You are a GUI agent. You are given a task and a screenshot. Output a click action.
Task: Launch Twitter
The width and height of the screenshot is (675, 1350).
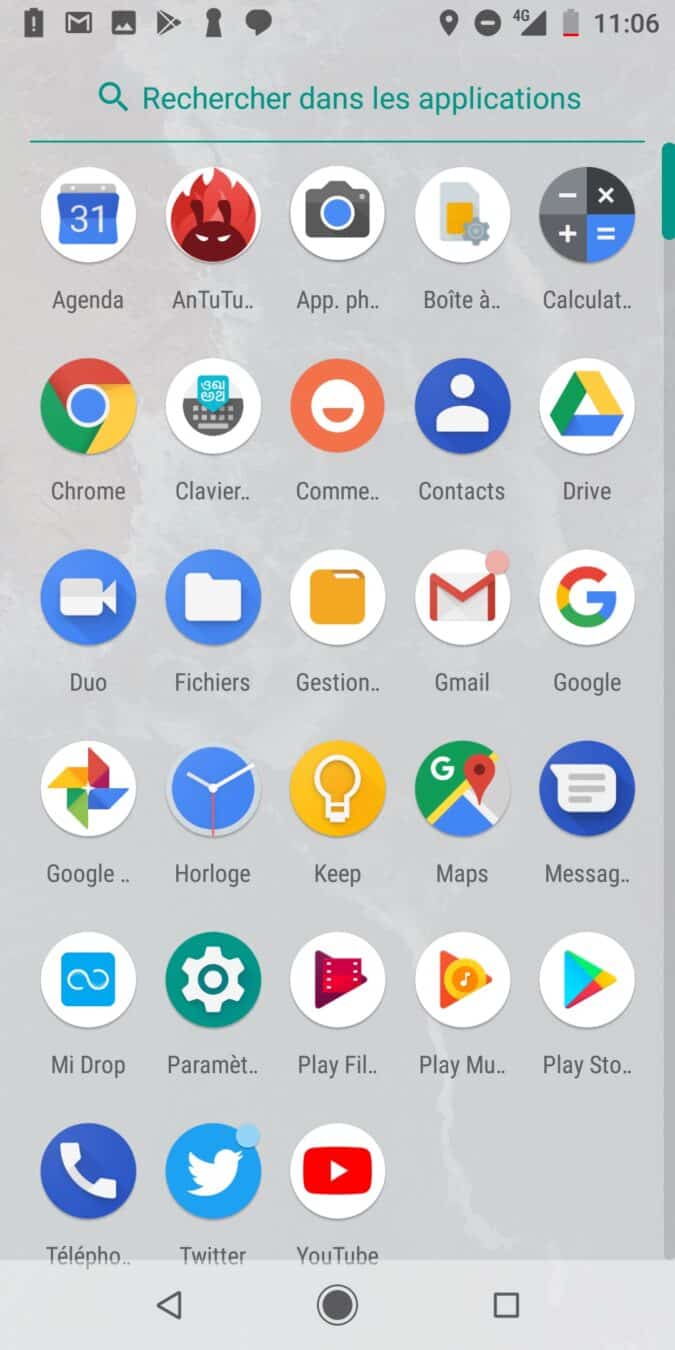coord(213,1170)
